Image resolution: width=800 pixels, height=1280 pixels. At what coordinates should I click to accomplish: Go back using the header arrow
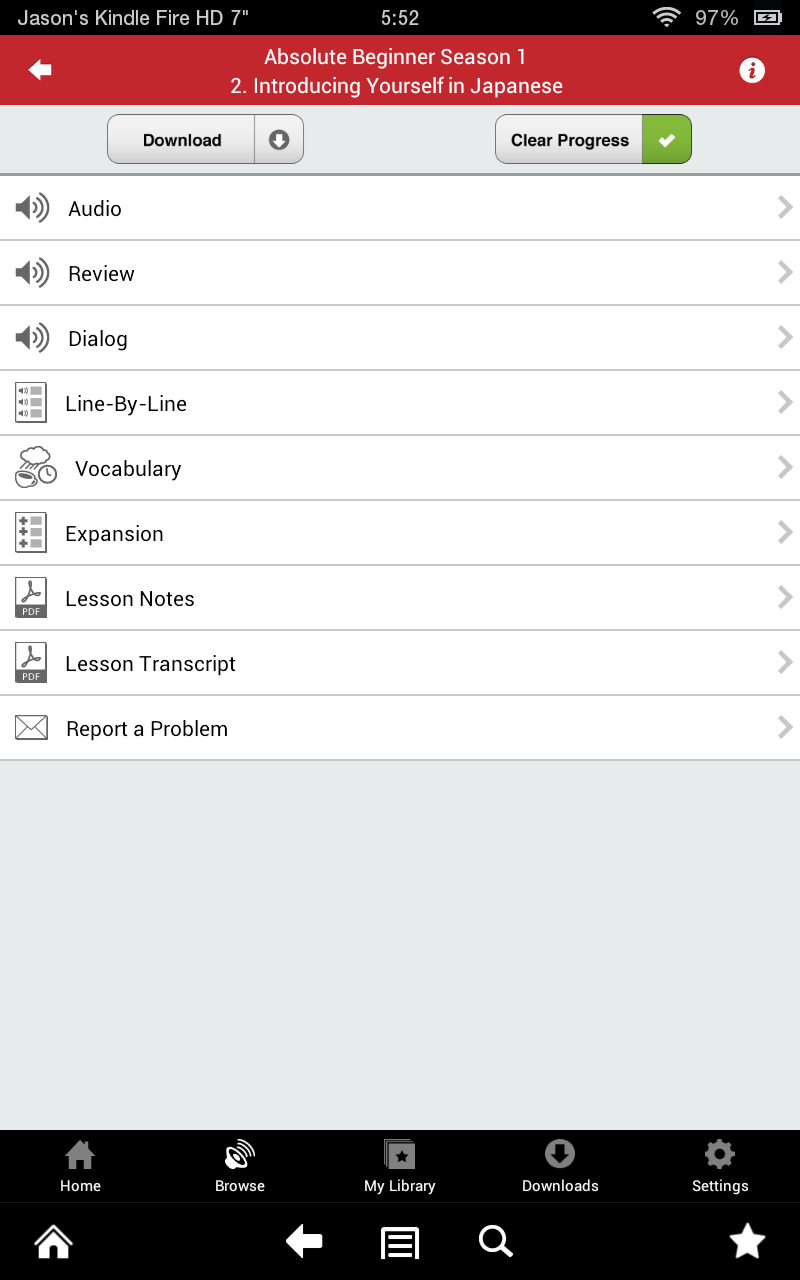(x=41, y=70)
